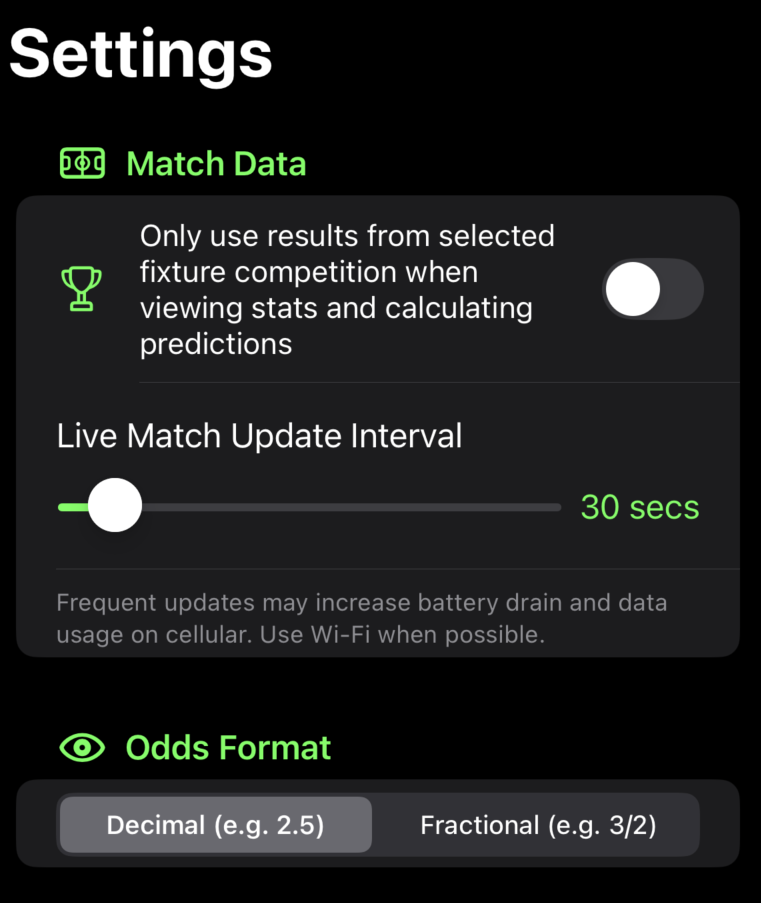Click the 30 secs interval label
This screenshot has height=903, width=761.
[x=639, y=508]
